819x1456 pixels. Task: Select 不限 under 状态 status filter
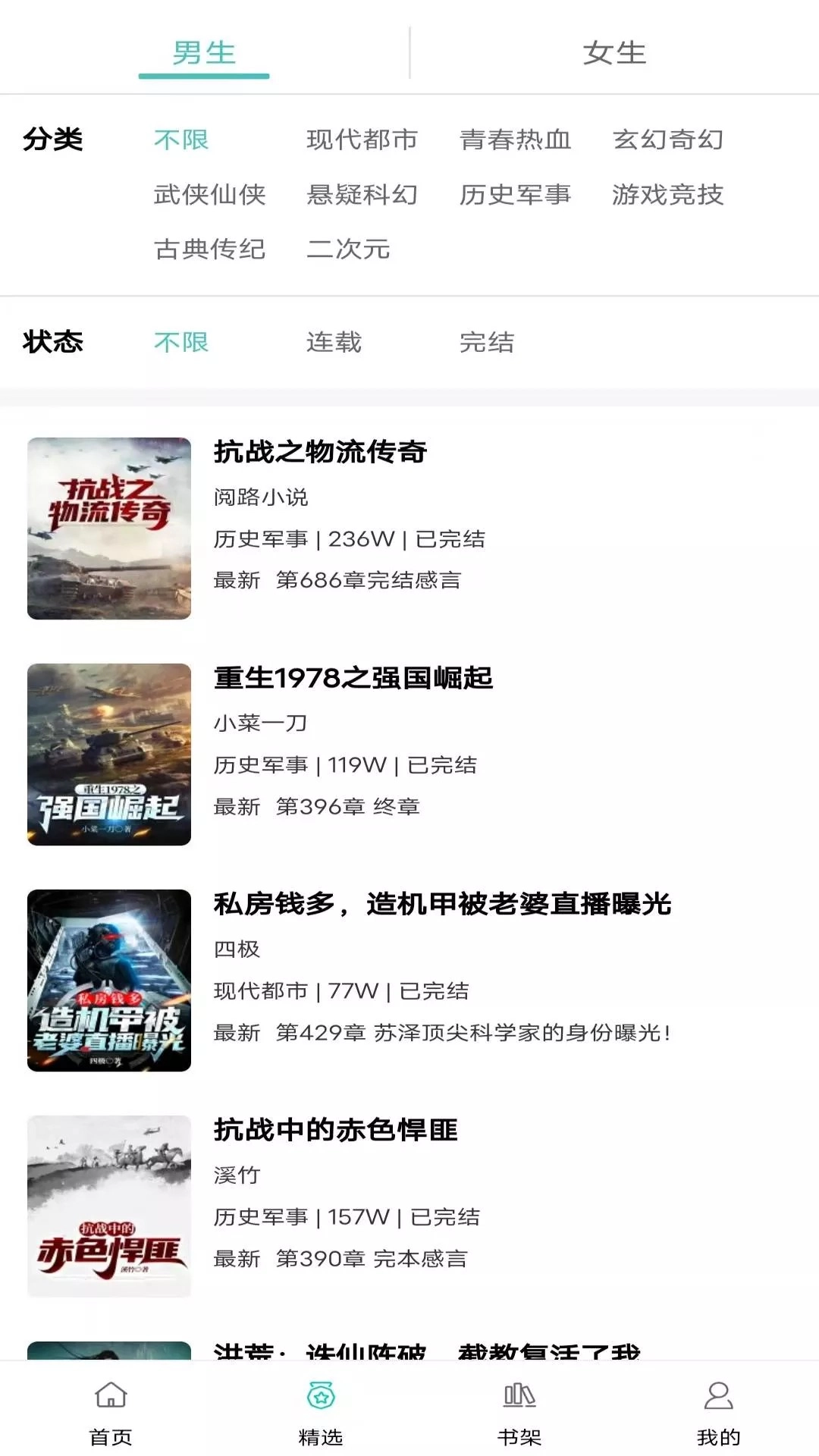tap(182, 343)
